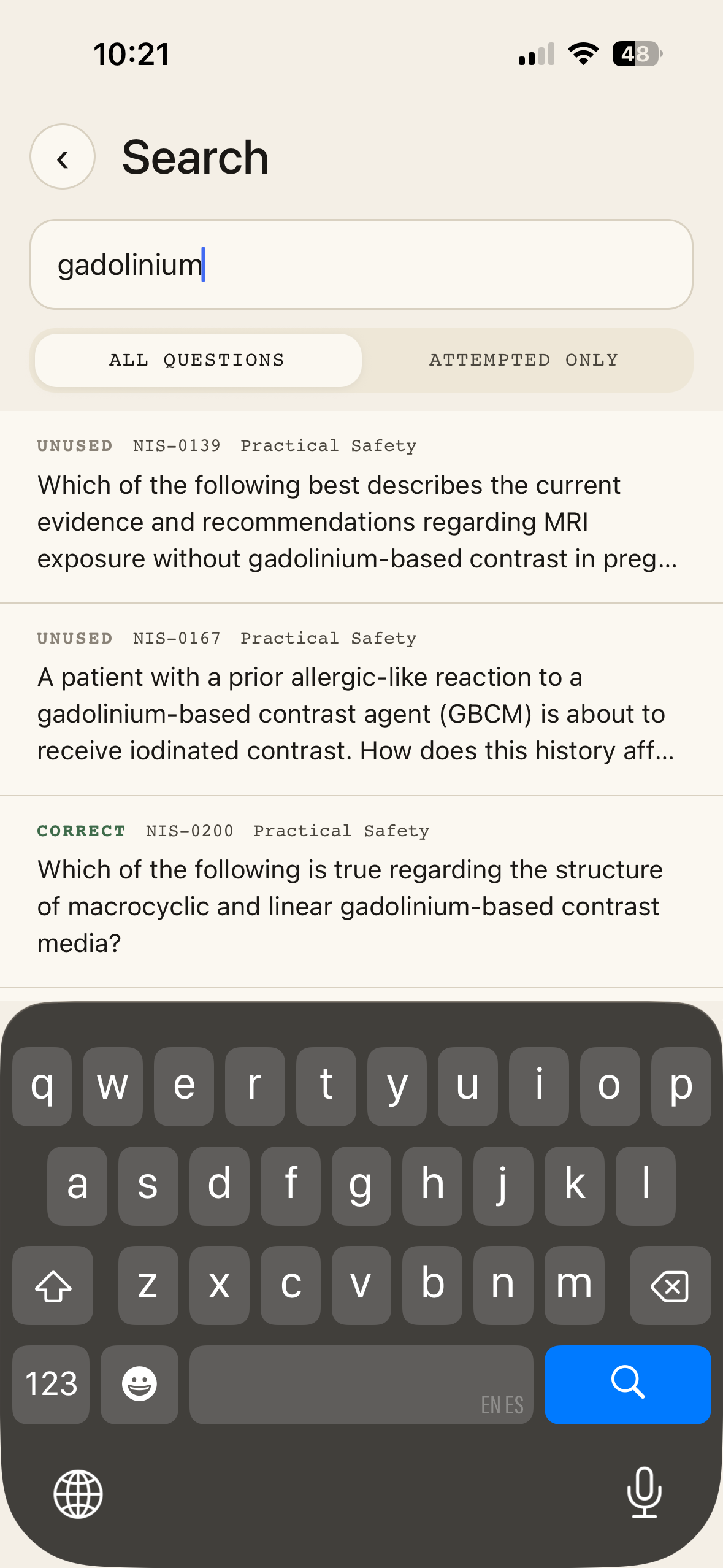
Task: Delete a character with the backspace key
Action: click(670, 1285)
